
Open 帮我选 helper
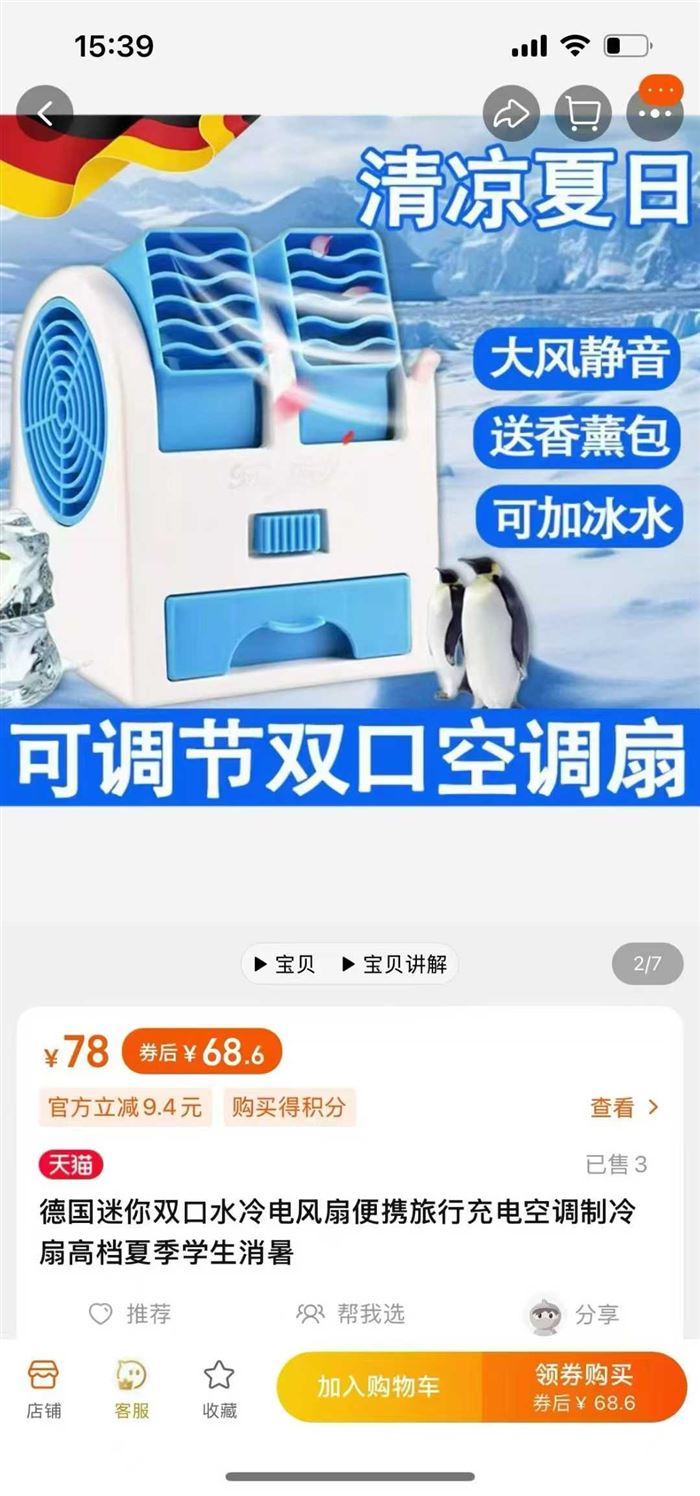tap(351, 1313)
